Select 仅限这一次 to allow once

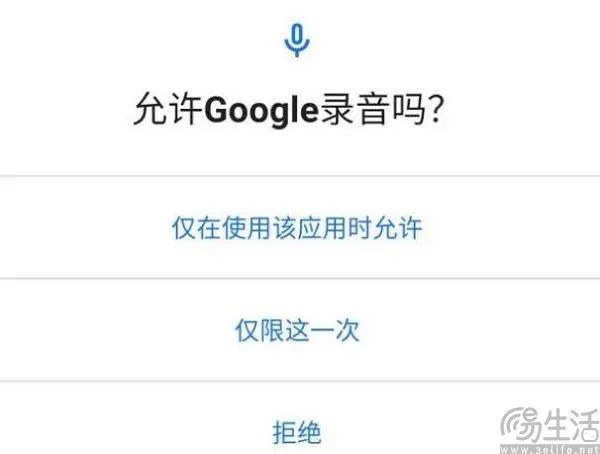[297, 330]
